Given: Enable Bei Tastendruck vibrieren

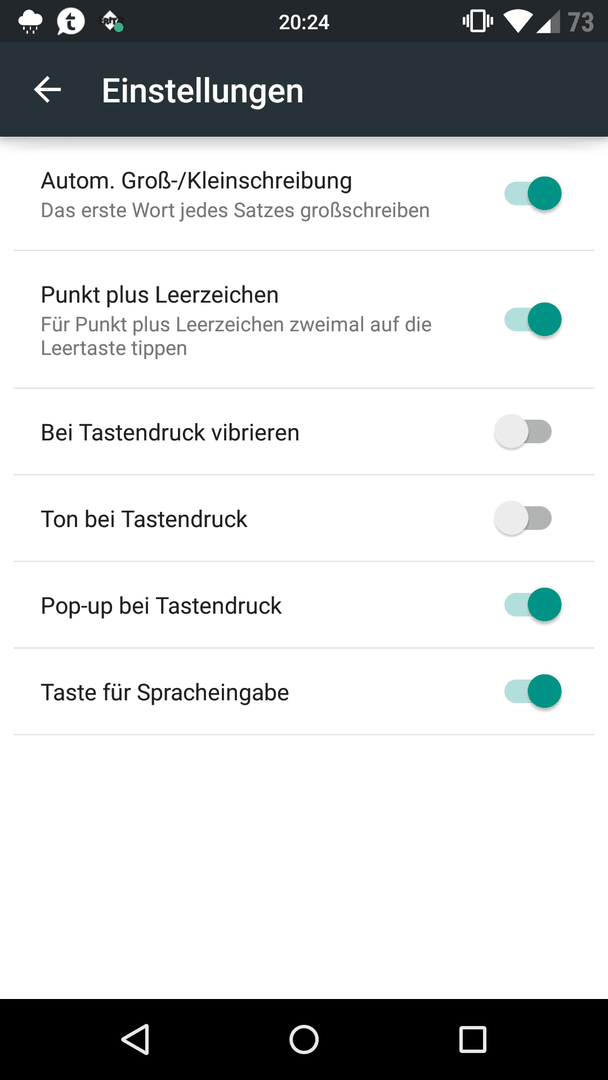Looking at the screenshot, I should point(523,433).
